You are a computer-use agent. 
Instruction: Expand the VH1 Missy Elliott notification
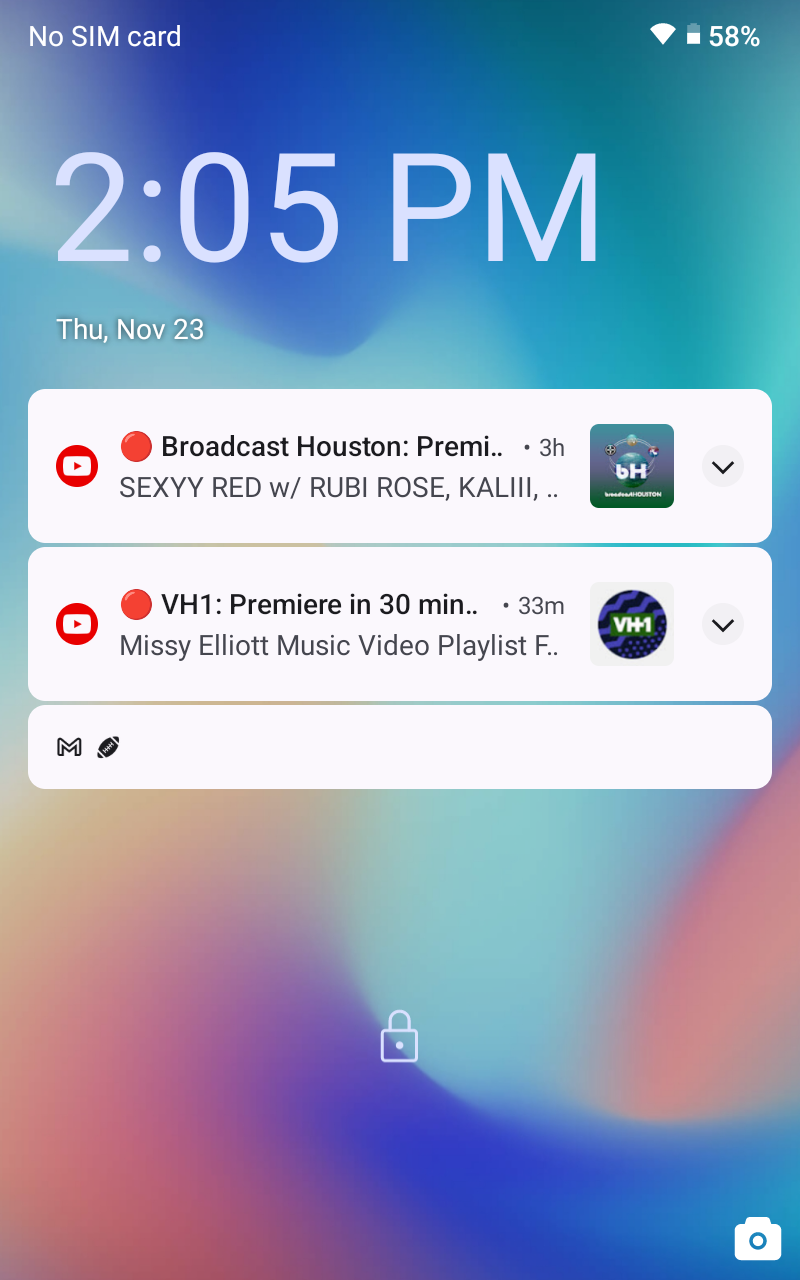click(723, 625)
